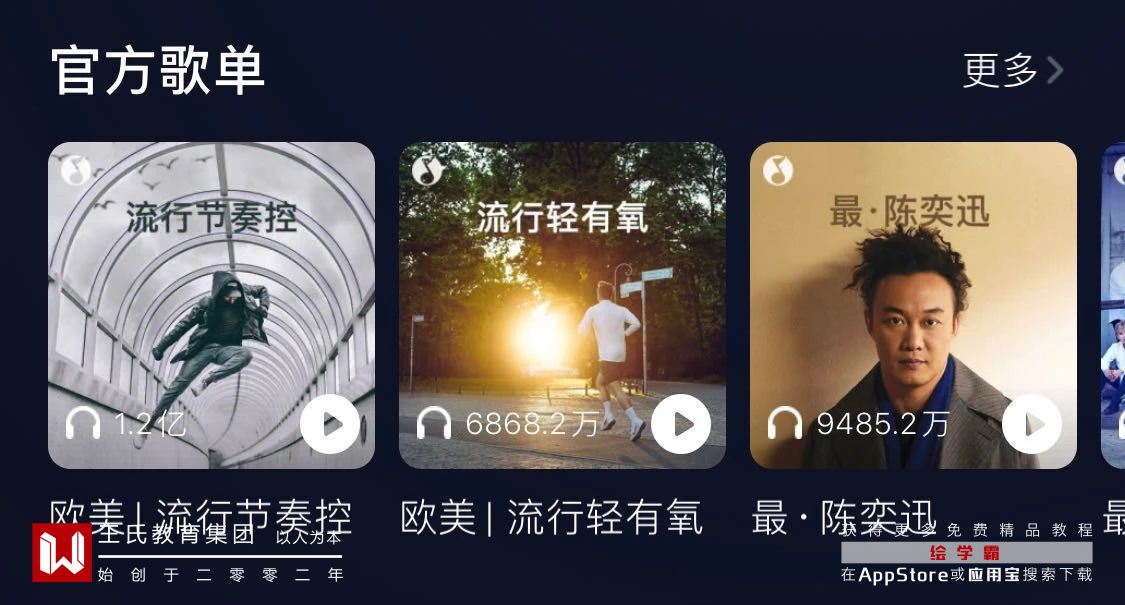The image size is (1125, 605).
Task: Open 更多 to see more official playlists
Action: (1011, 70)
